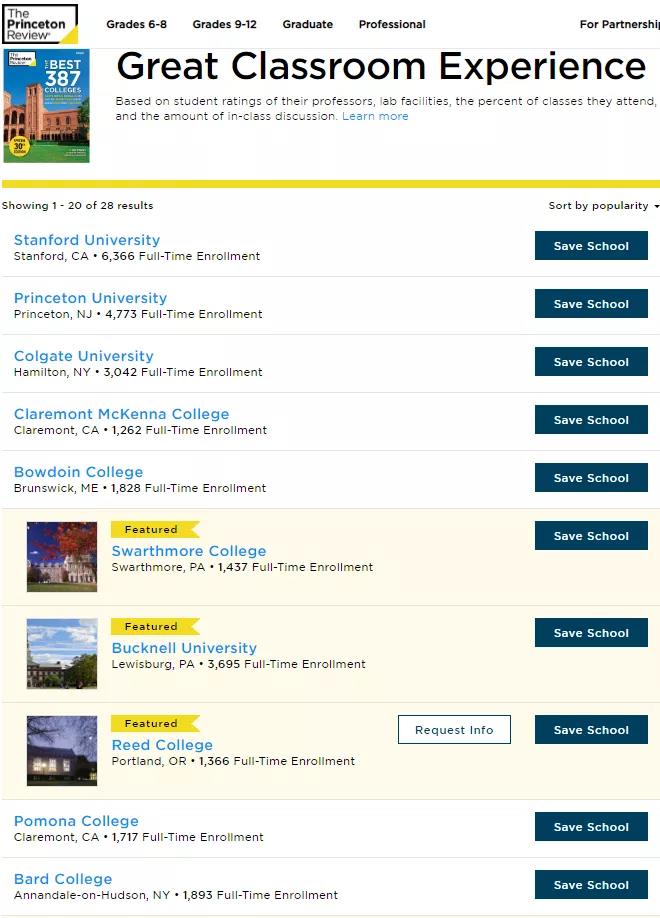Go to The Princeton Review homepage logo
660x918 pixels.
[x=40, y=24]
